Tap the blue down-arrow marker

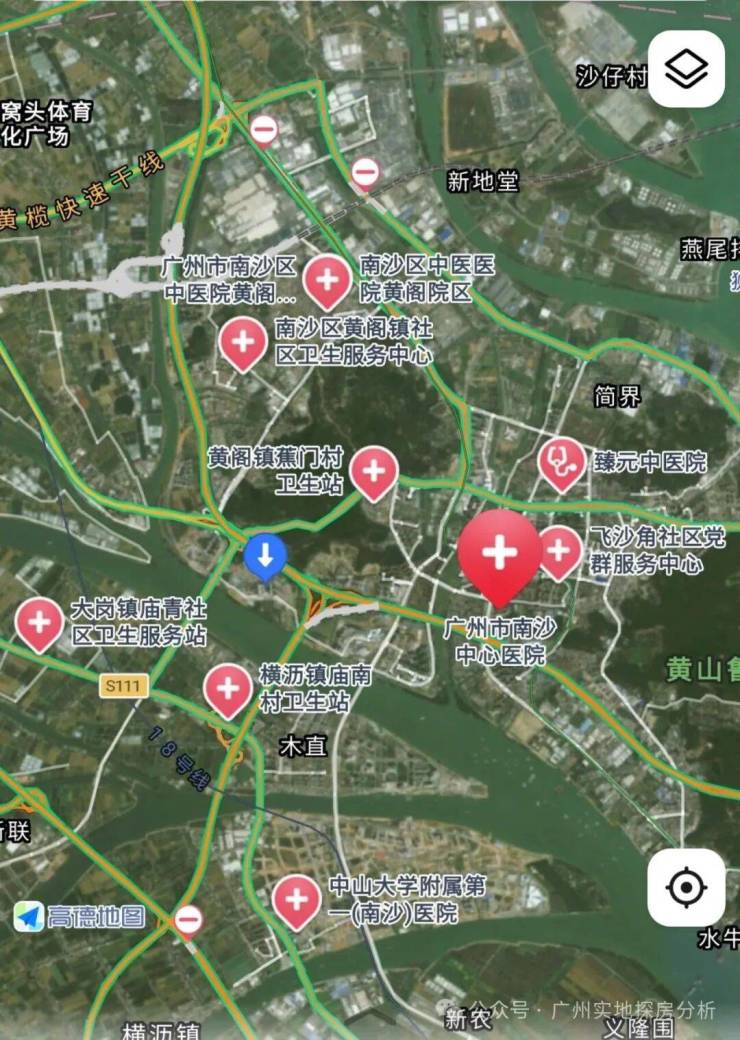tap(265, 555)
